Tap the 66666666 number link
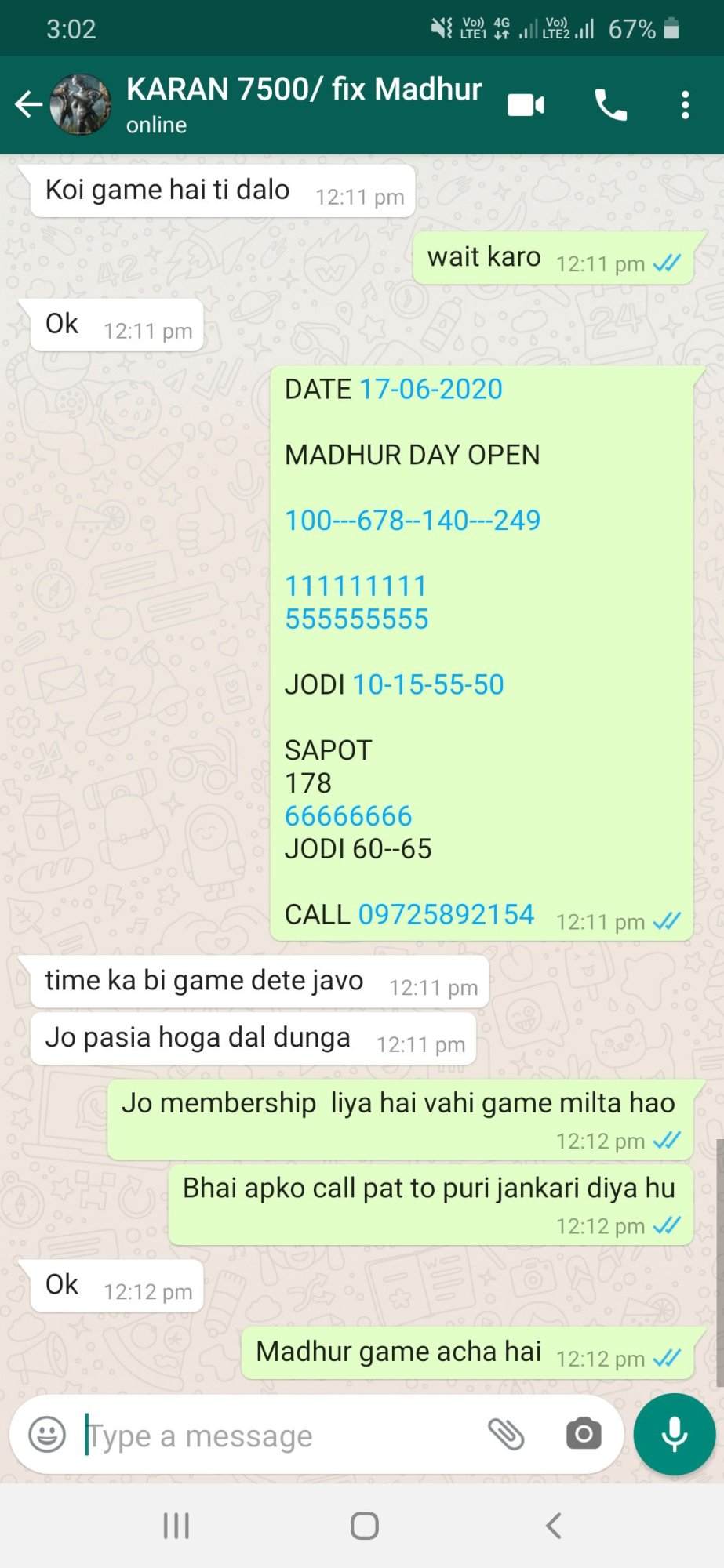724x1568 pixels. 347,816
